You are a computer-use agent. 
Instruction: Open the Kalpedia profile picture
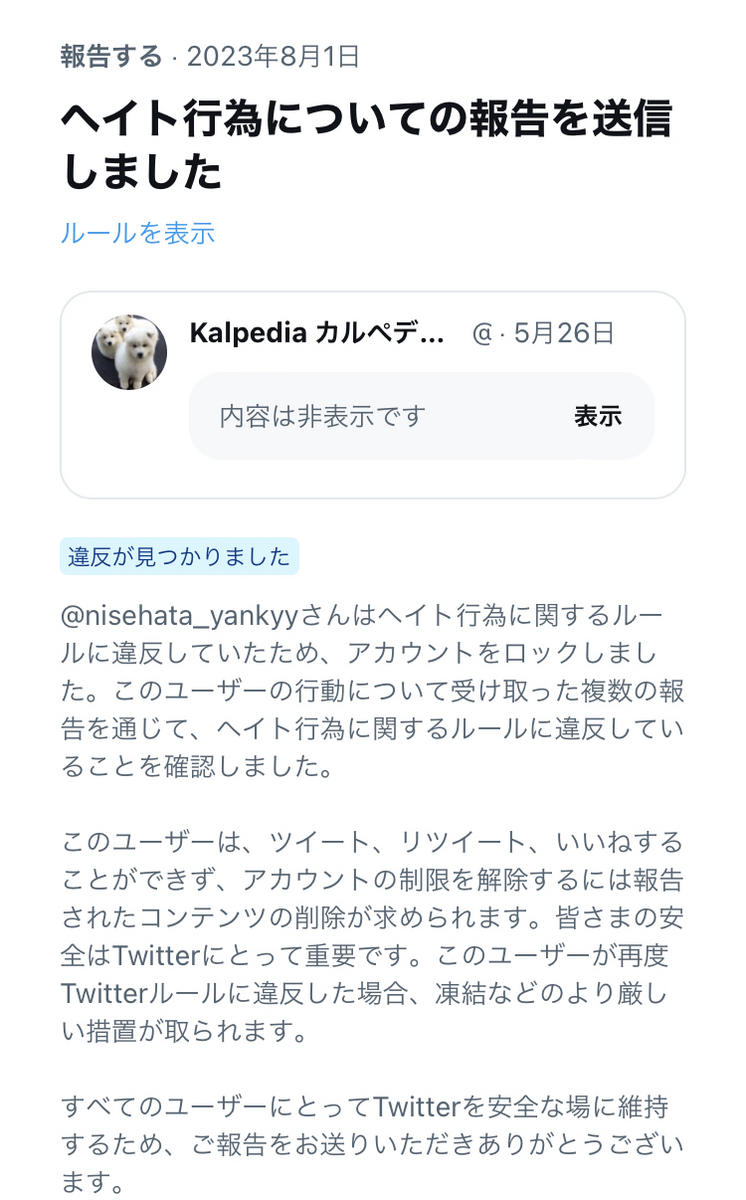click(x=129, y=352)
